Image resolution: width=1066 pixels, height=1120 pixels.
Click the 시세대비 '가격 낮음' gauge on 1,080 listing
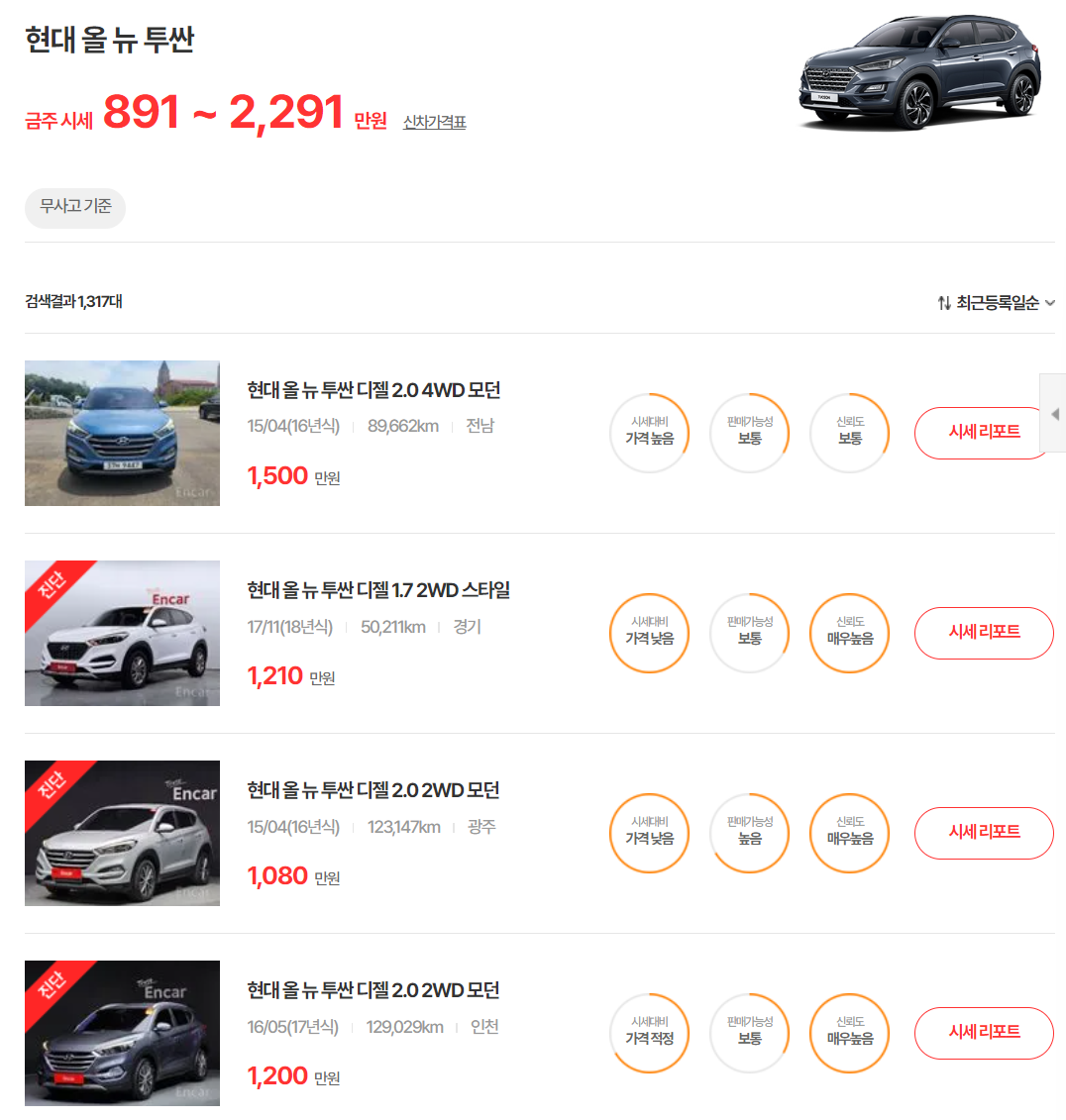click(649, 833)
